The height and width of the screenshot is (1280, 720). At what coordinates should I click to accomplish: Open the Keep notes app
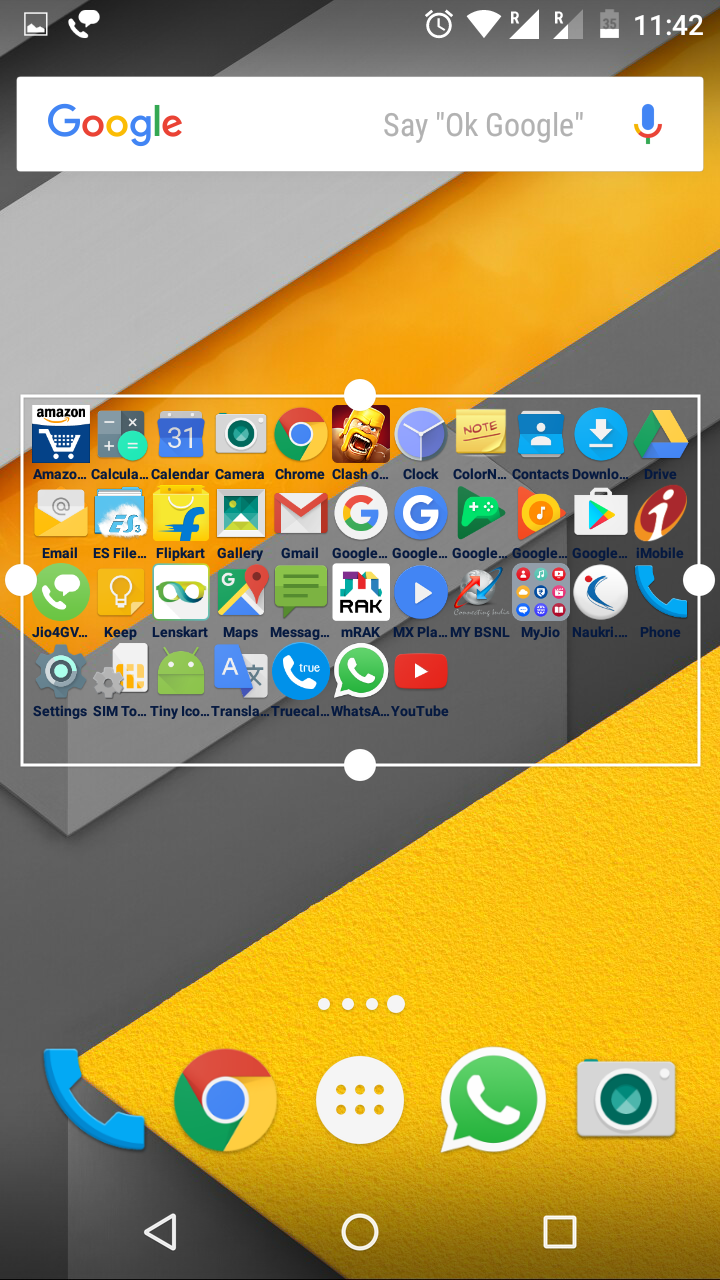tap(120, 593)
